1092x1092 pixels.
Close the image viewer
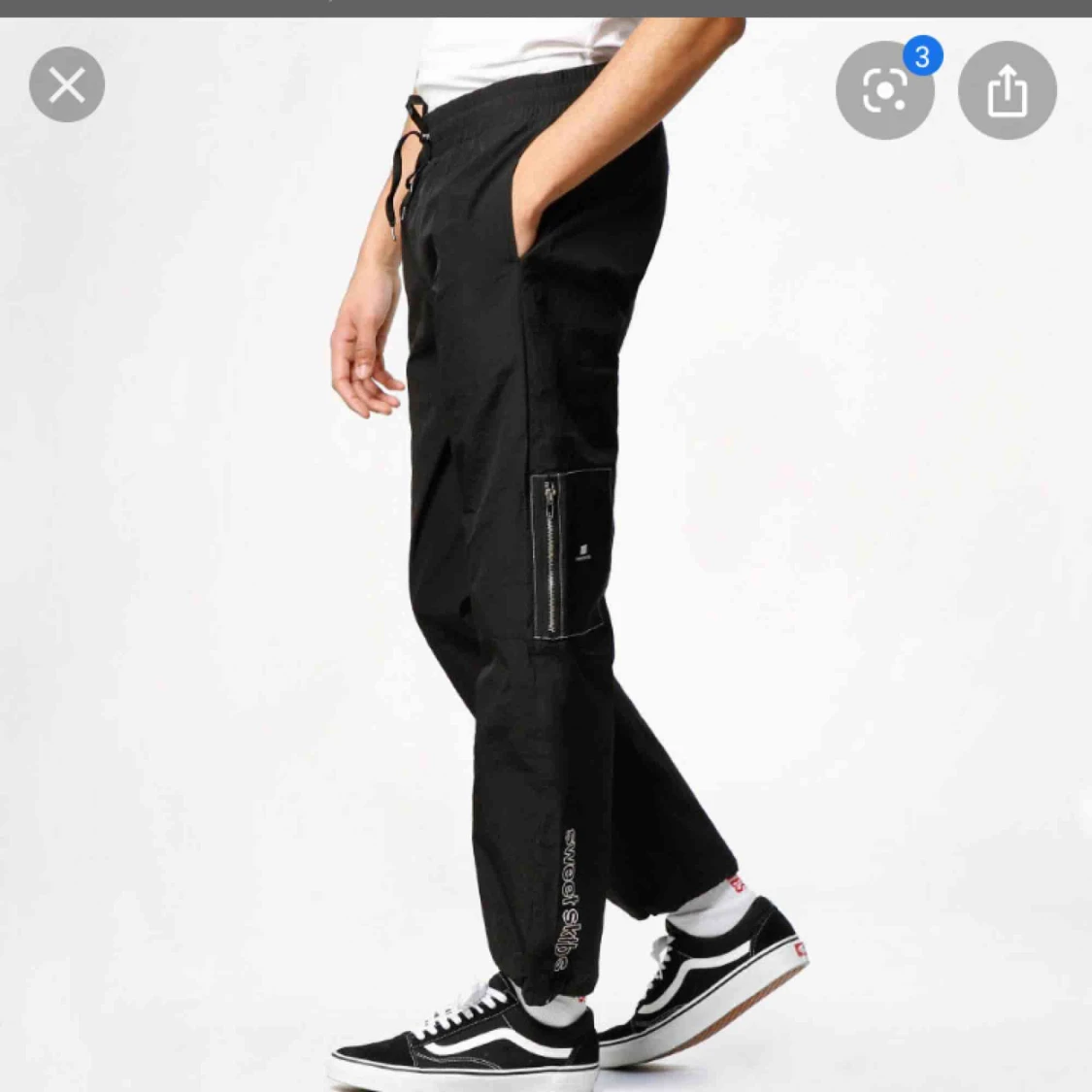pos(67,85)
